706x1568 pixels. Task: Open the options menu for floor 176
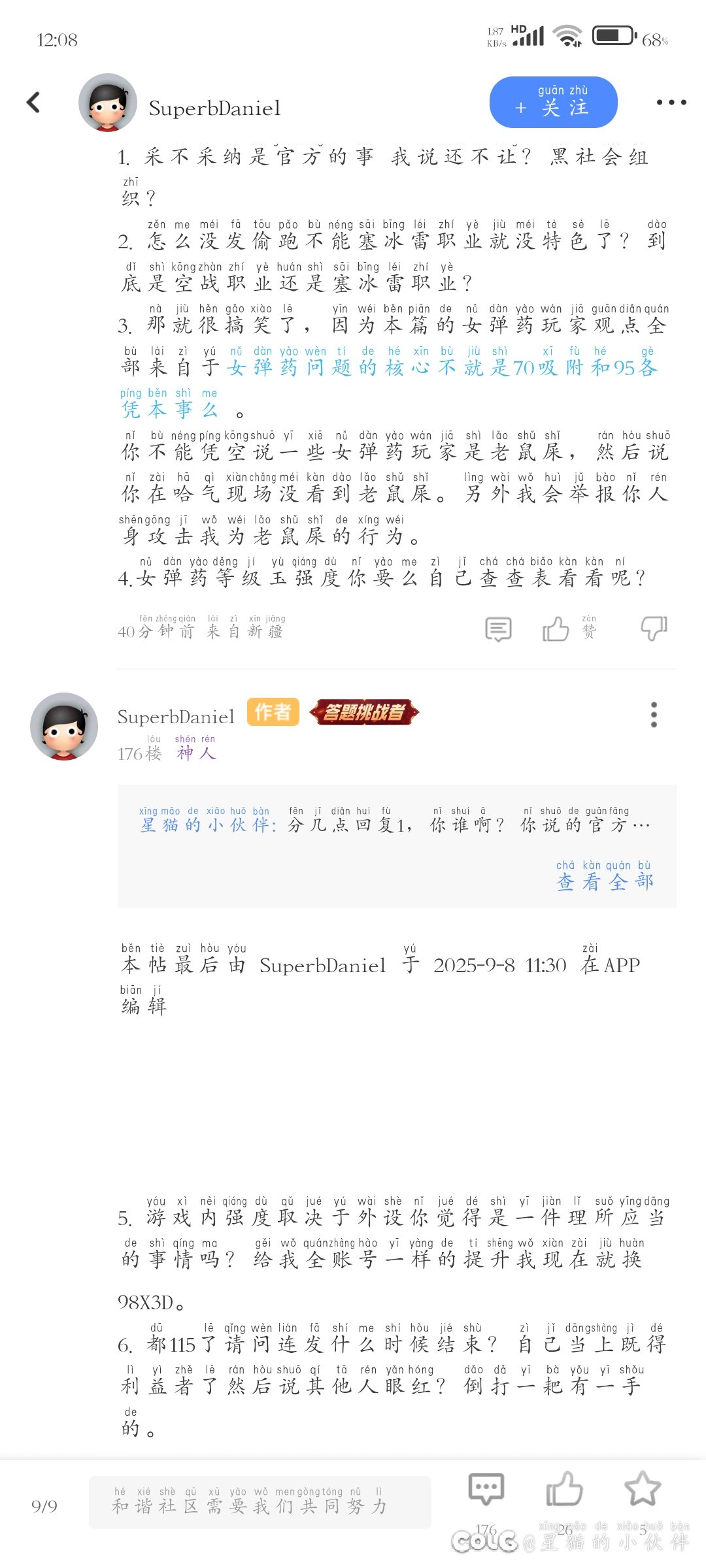pos(654,715)
